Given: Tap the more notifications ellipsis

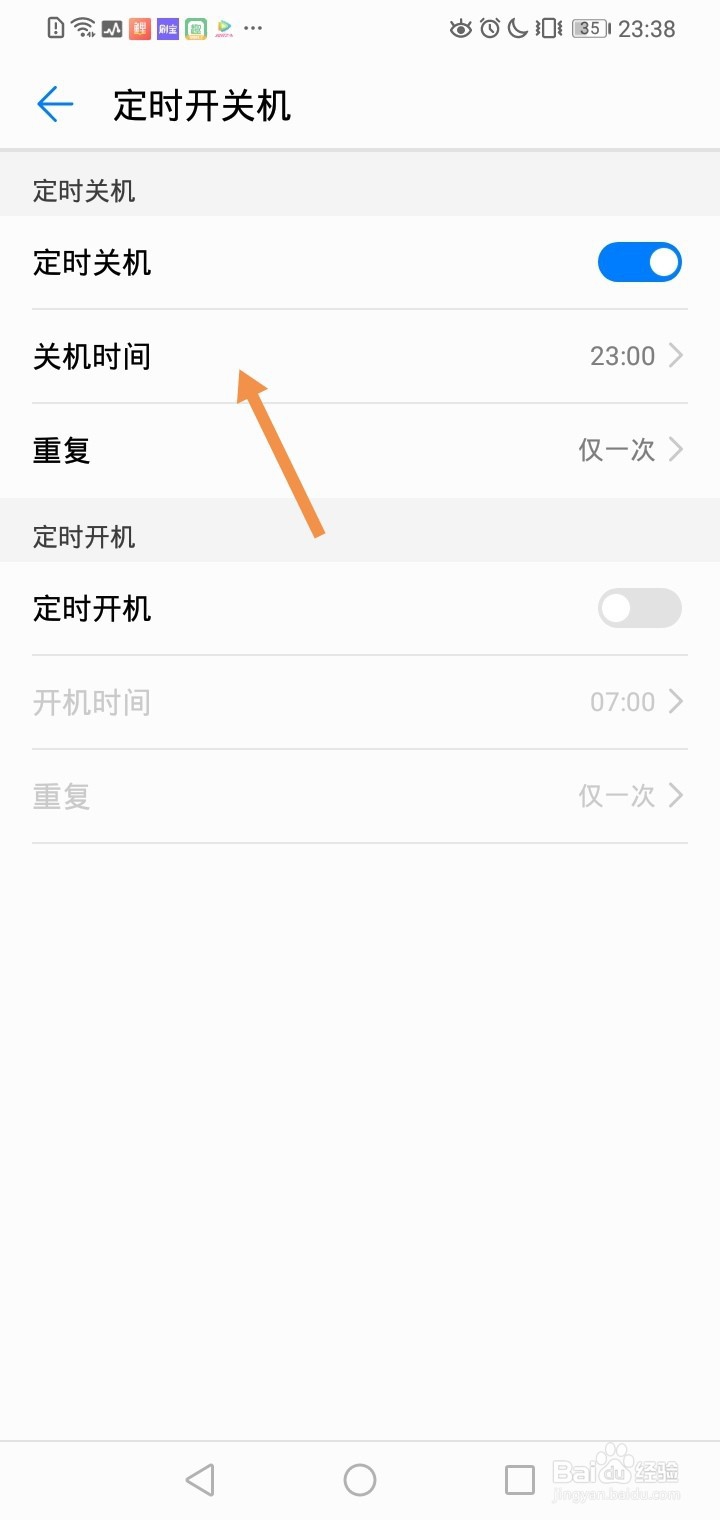Looking at the screenshot, I should tap(252, 28).
